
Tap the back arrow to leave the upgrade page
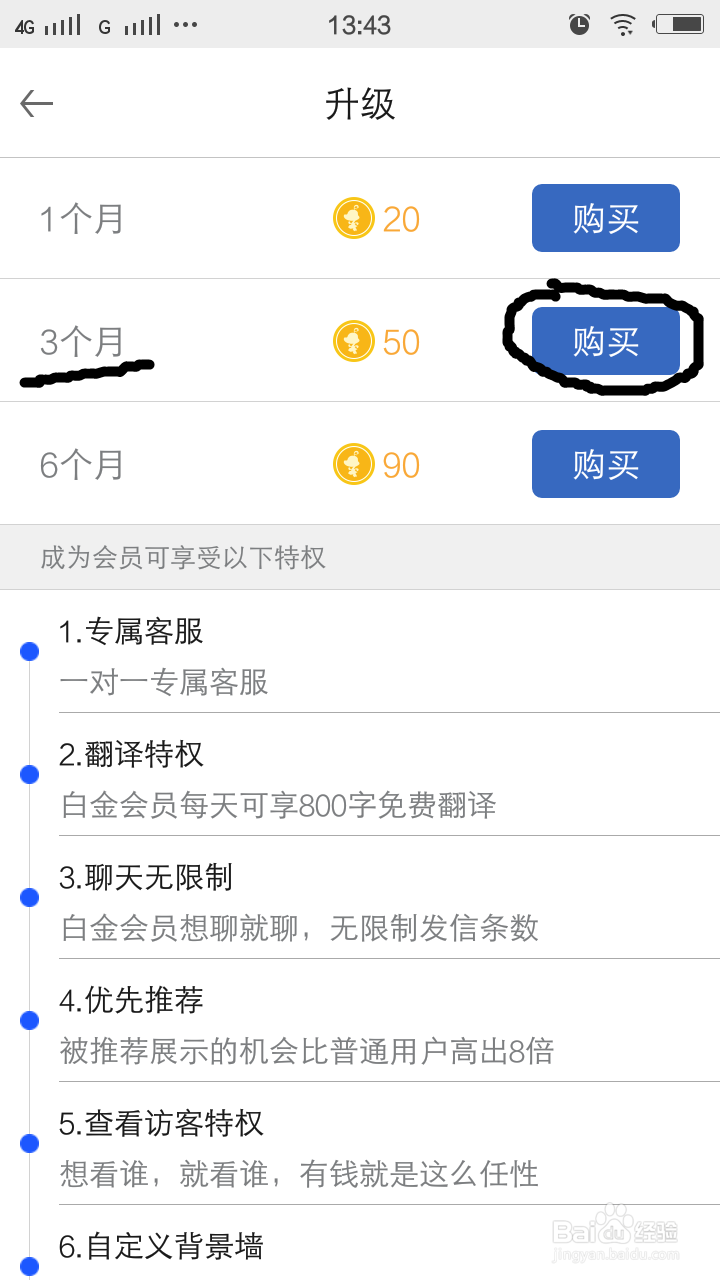(37, 103)
